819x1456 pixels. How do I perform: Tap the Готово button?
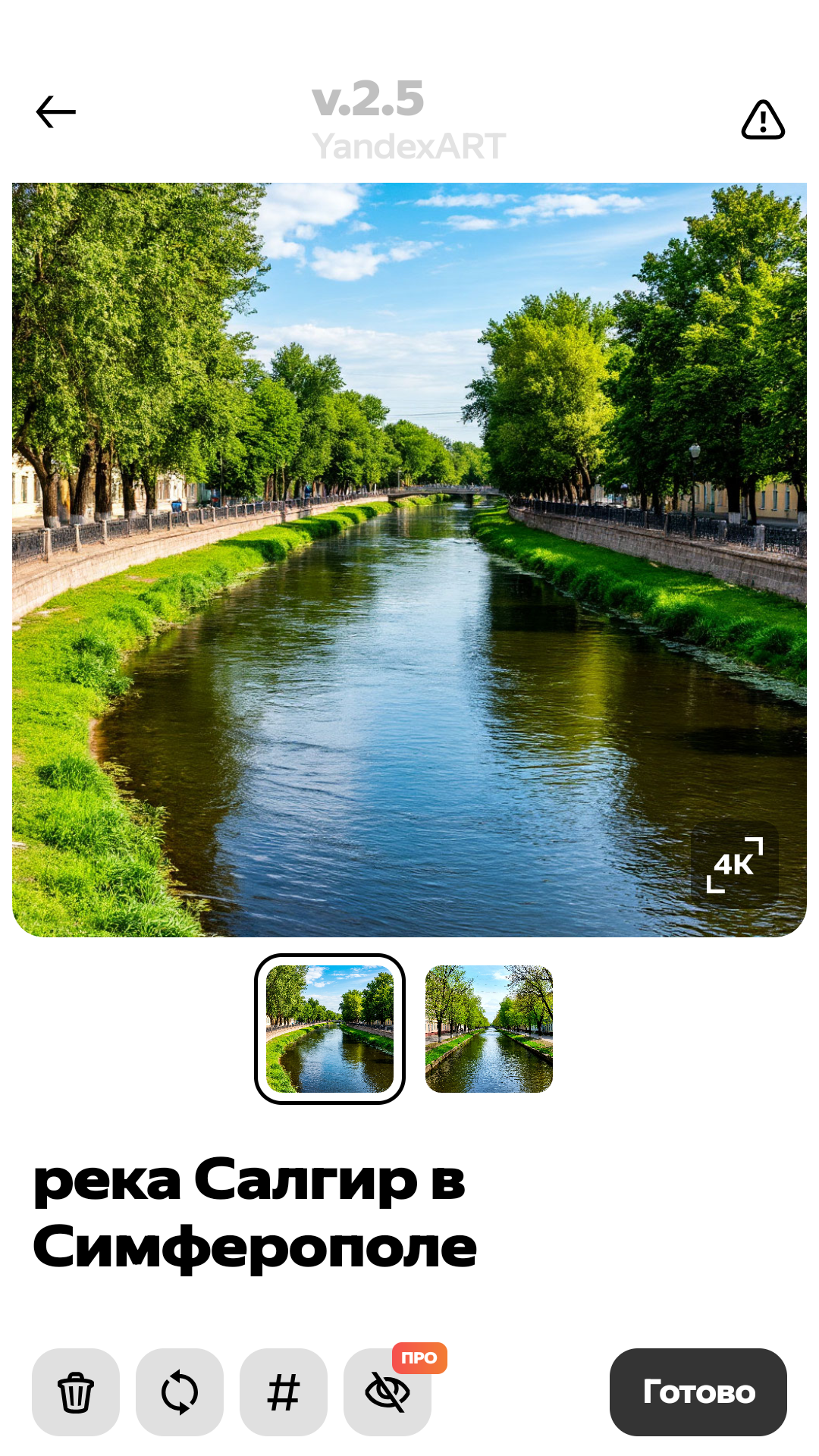tap(698, 1392)
